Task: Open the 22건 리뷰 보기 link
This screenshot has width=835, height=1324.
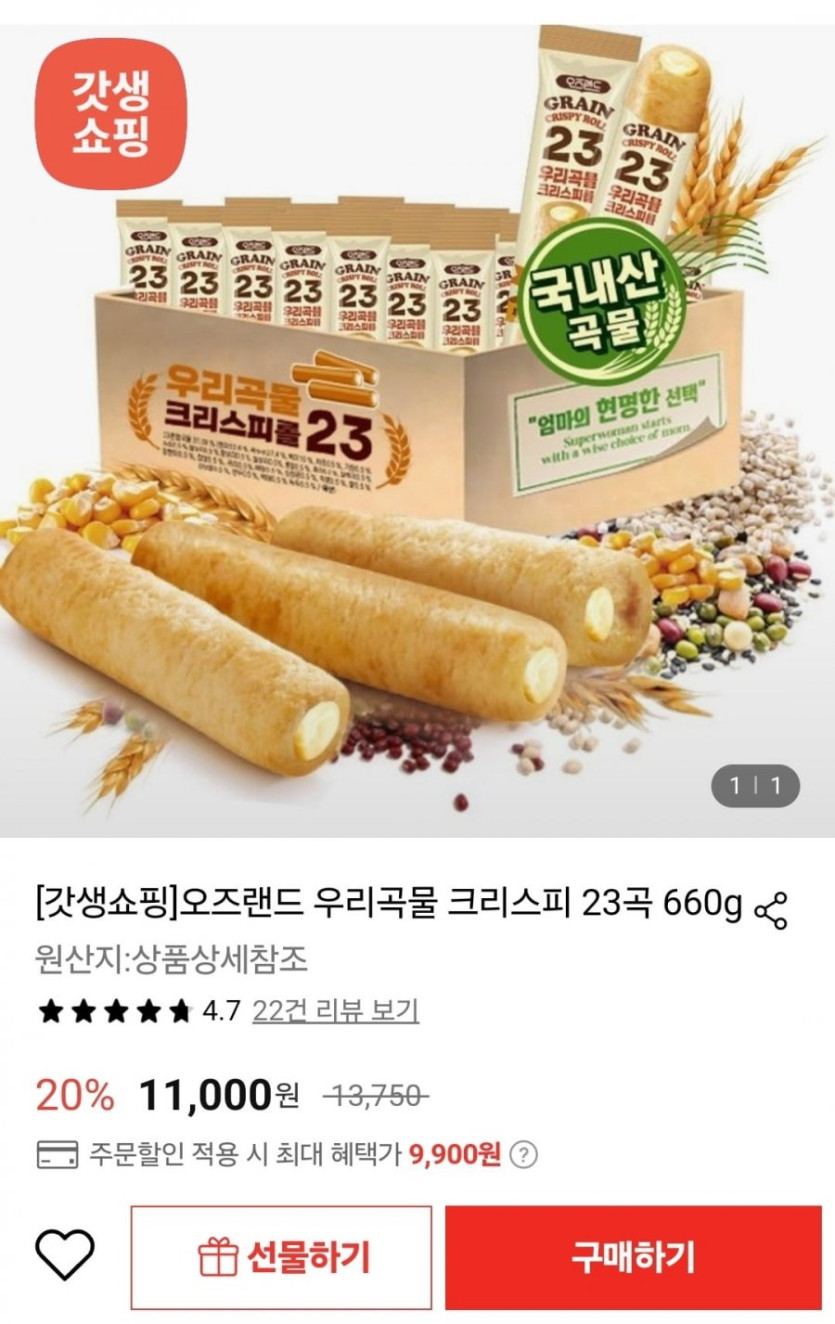Action: pyautogui.click(x=335, y=1011)
